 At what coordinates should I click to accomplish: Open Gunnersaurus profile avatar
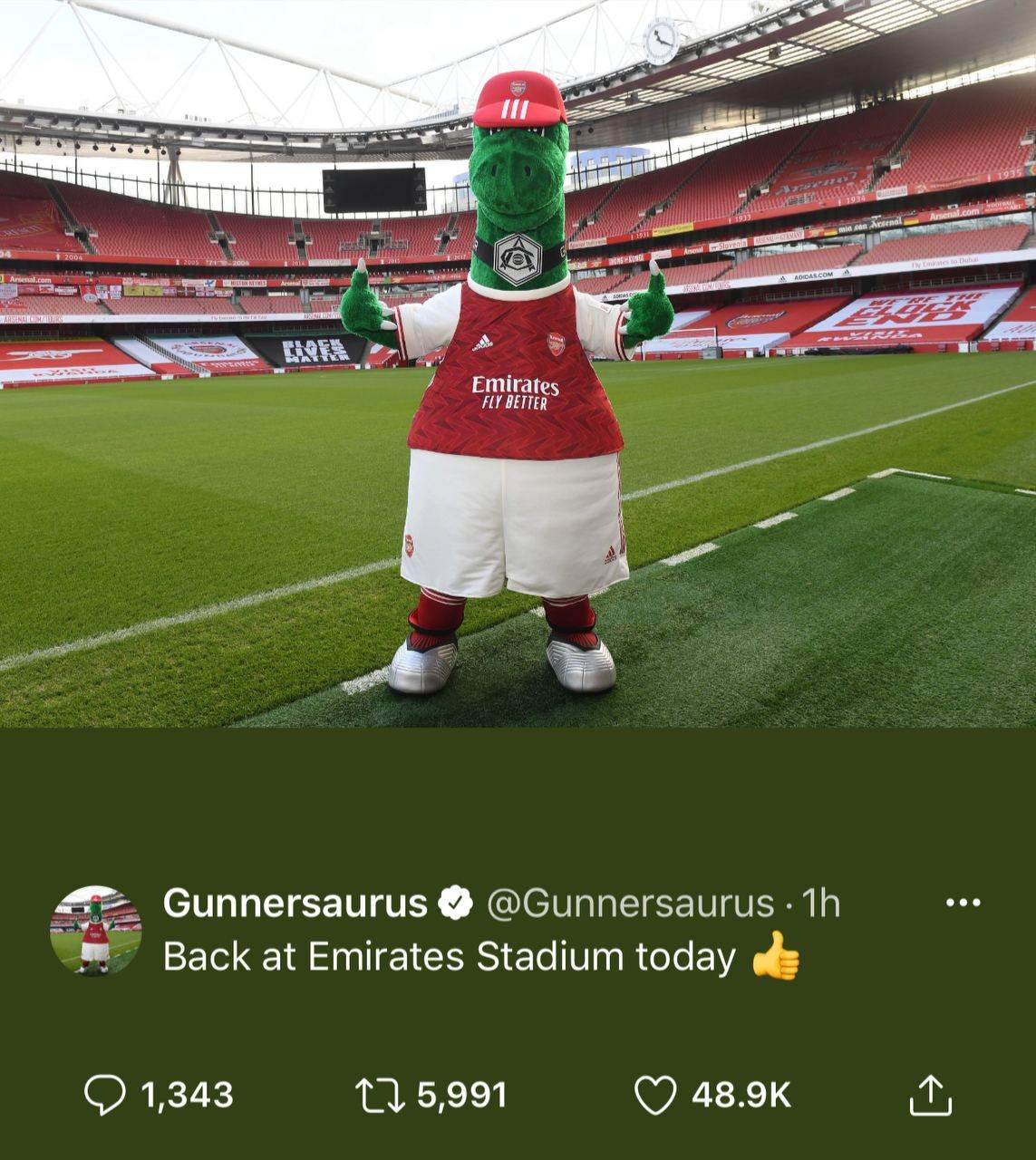point(95,932)
